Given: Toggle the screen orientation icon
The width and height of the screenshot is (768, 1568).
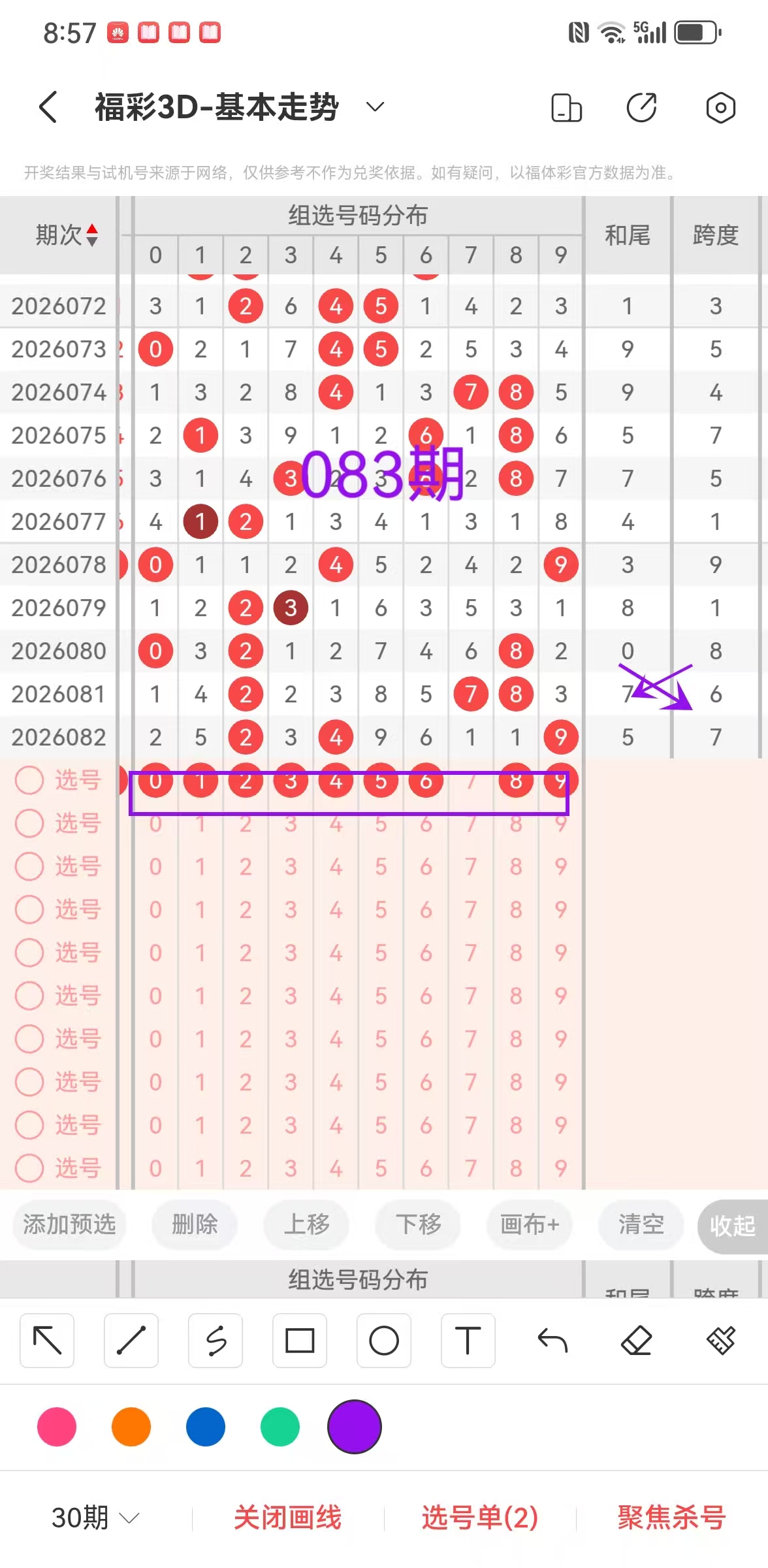Looking at the screenshot, I should 566,108.
